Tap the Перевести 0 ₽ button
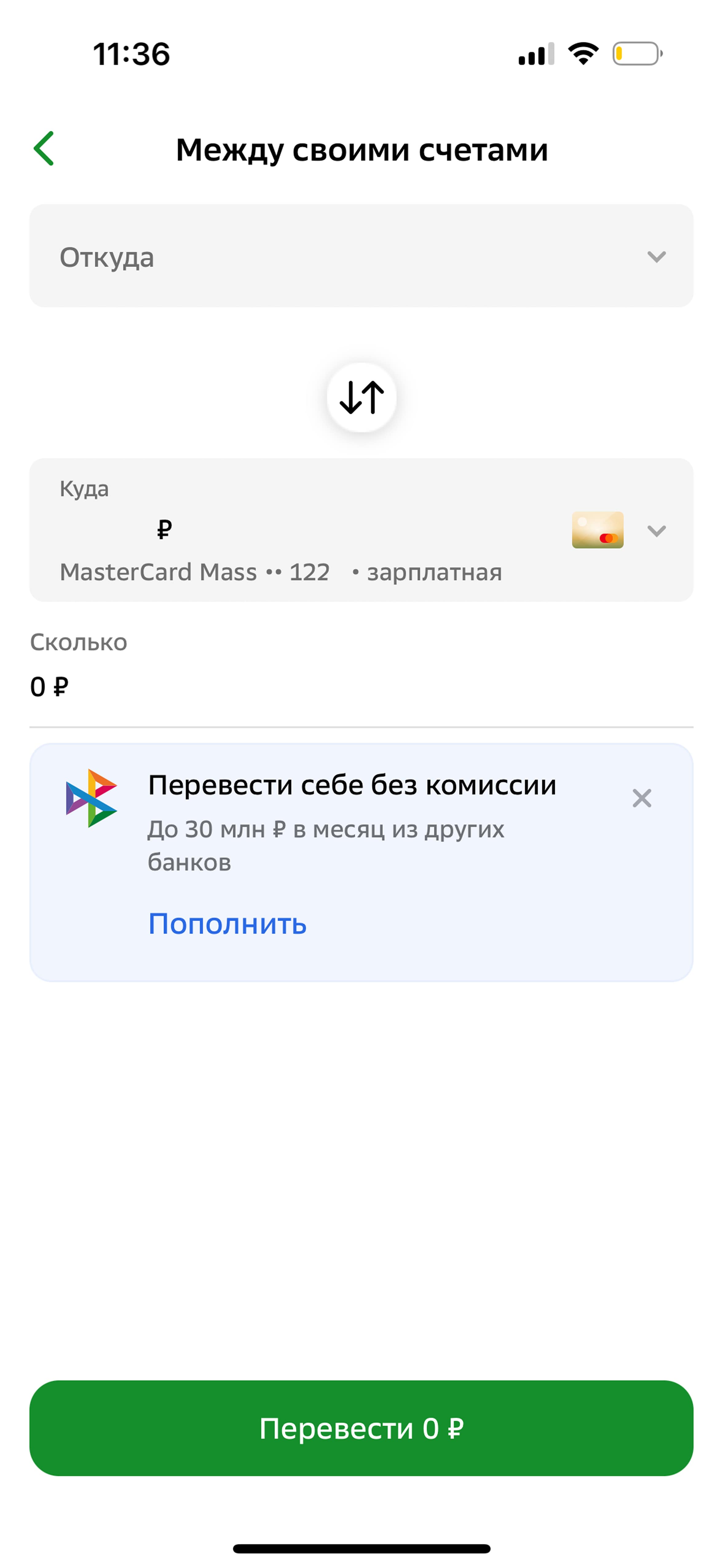Screen dimensions: 723x1568 pyautogui.click(x=361, y=1428)
